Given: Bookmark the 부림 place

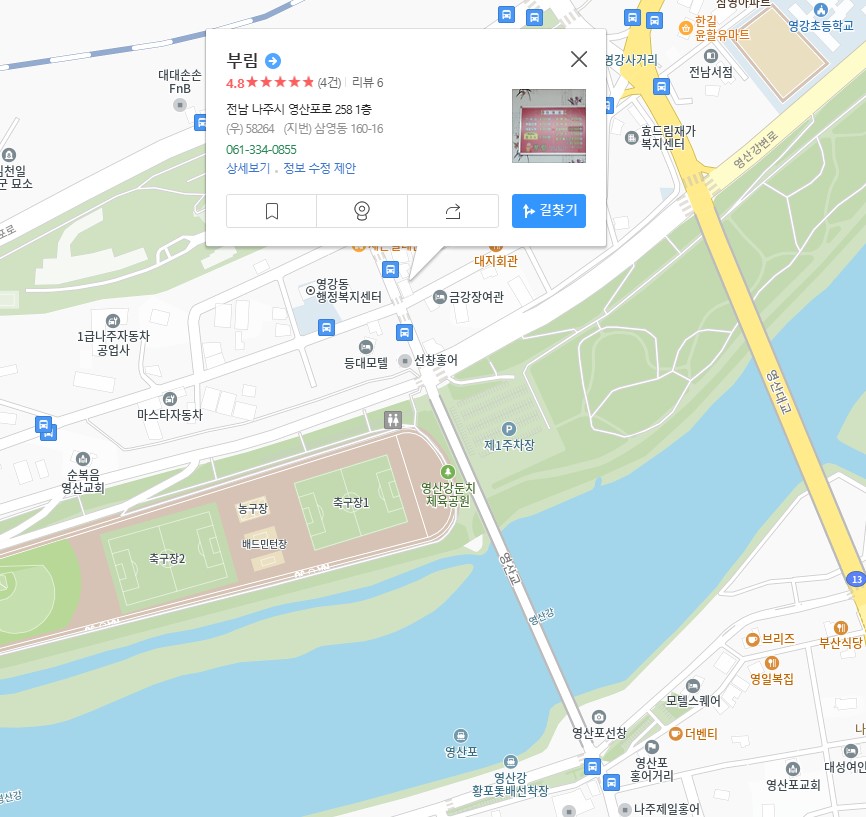Looking at the screenshot, I should 271,211.
